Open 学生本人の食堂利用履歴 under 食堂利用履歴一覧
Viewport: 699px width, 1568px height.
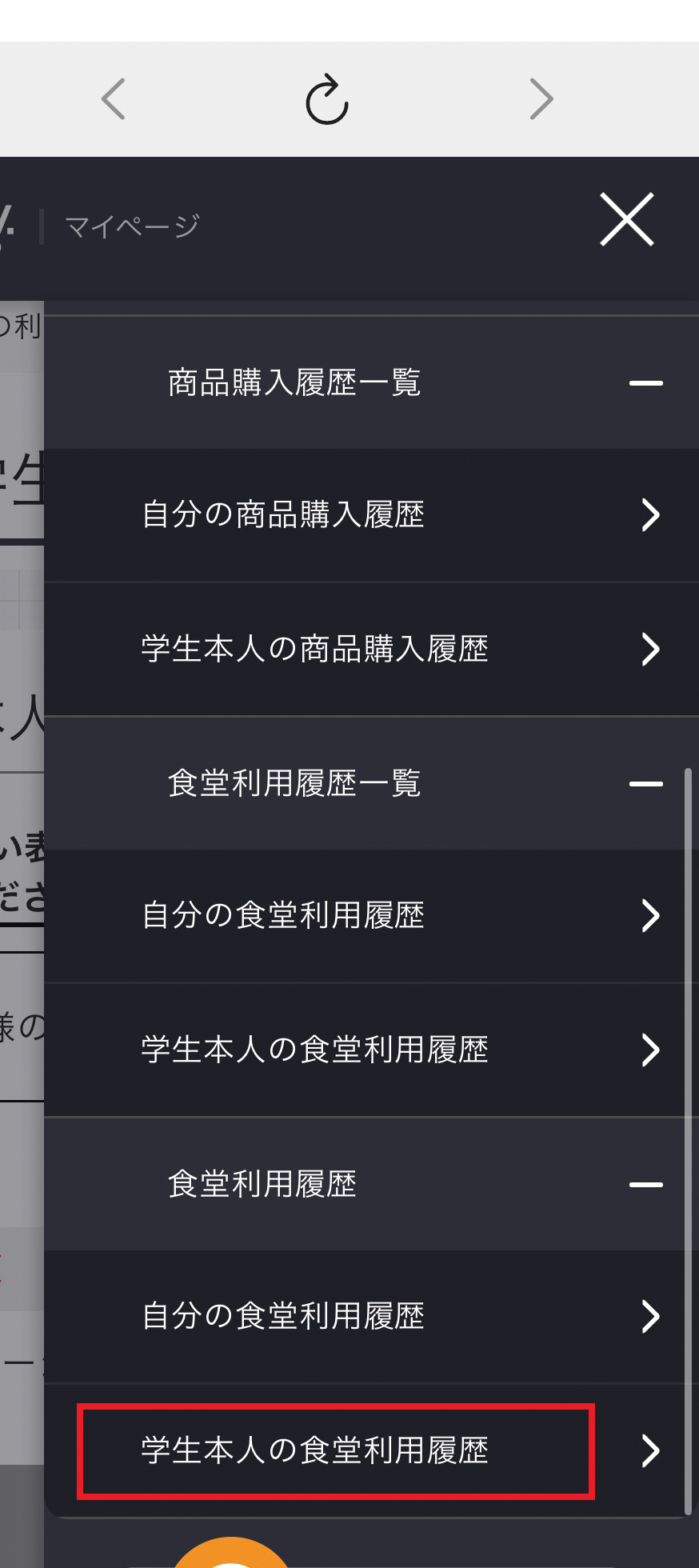[x=371, y=1050]
